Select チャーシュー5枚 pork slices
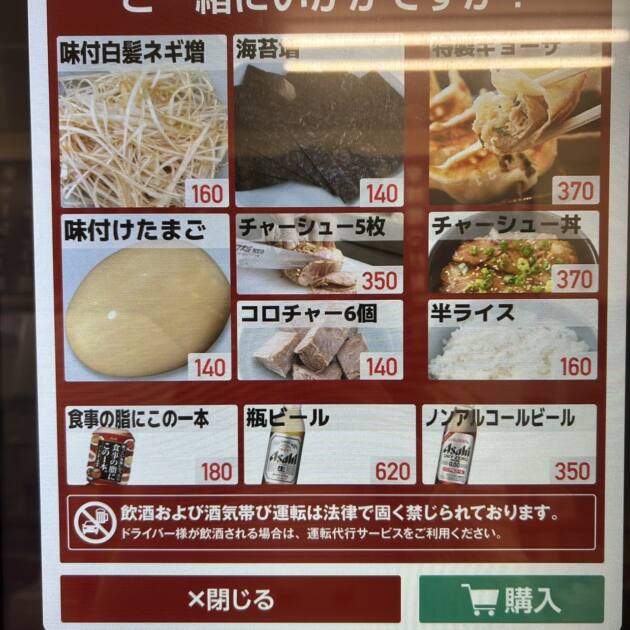Screen dimensions: 630x630 (320, 253)
